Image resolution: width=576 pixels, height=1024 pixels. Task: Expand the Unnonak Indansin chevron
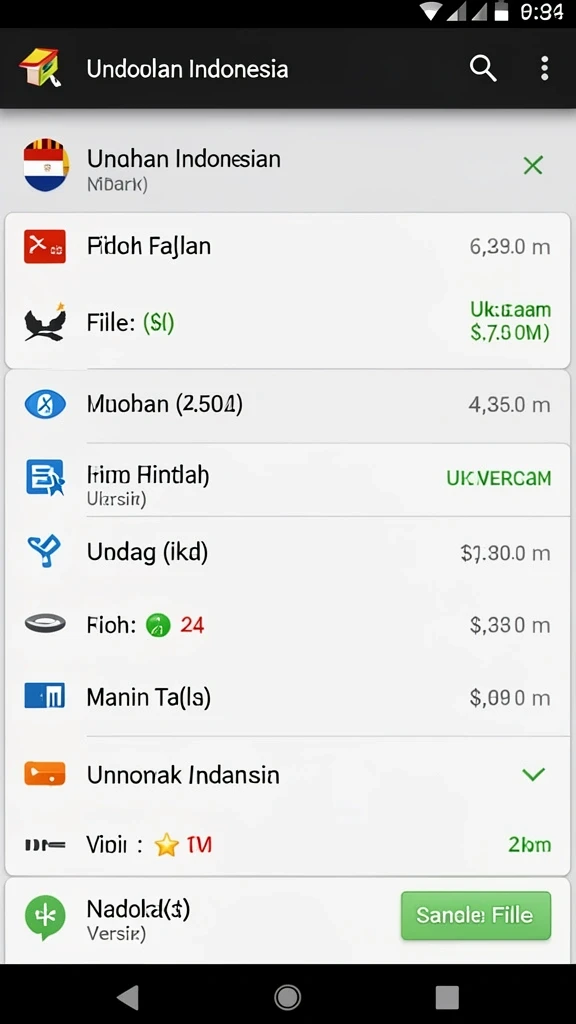tap(534, 775)
